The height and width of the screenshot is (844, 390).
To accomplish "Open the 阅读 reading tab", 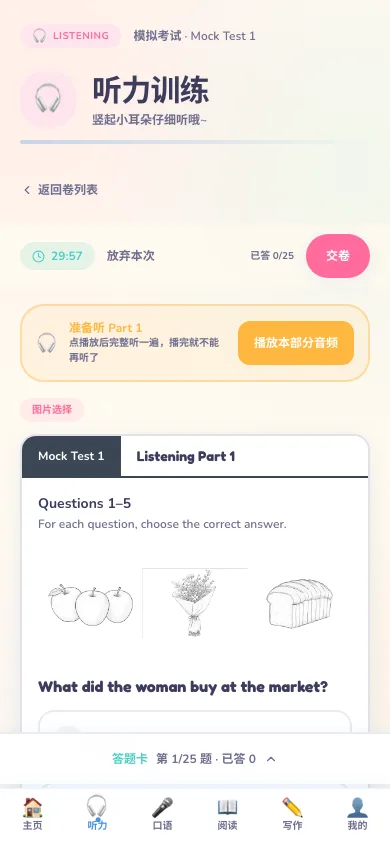I will (x=227, y=814).
